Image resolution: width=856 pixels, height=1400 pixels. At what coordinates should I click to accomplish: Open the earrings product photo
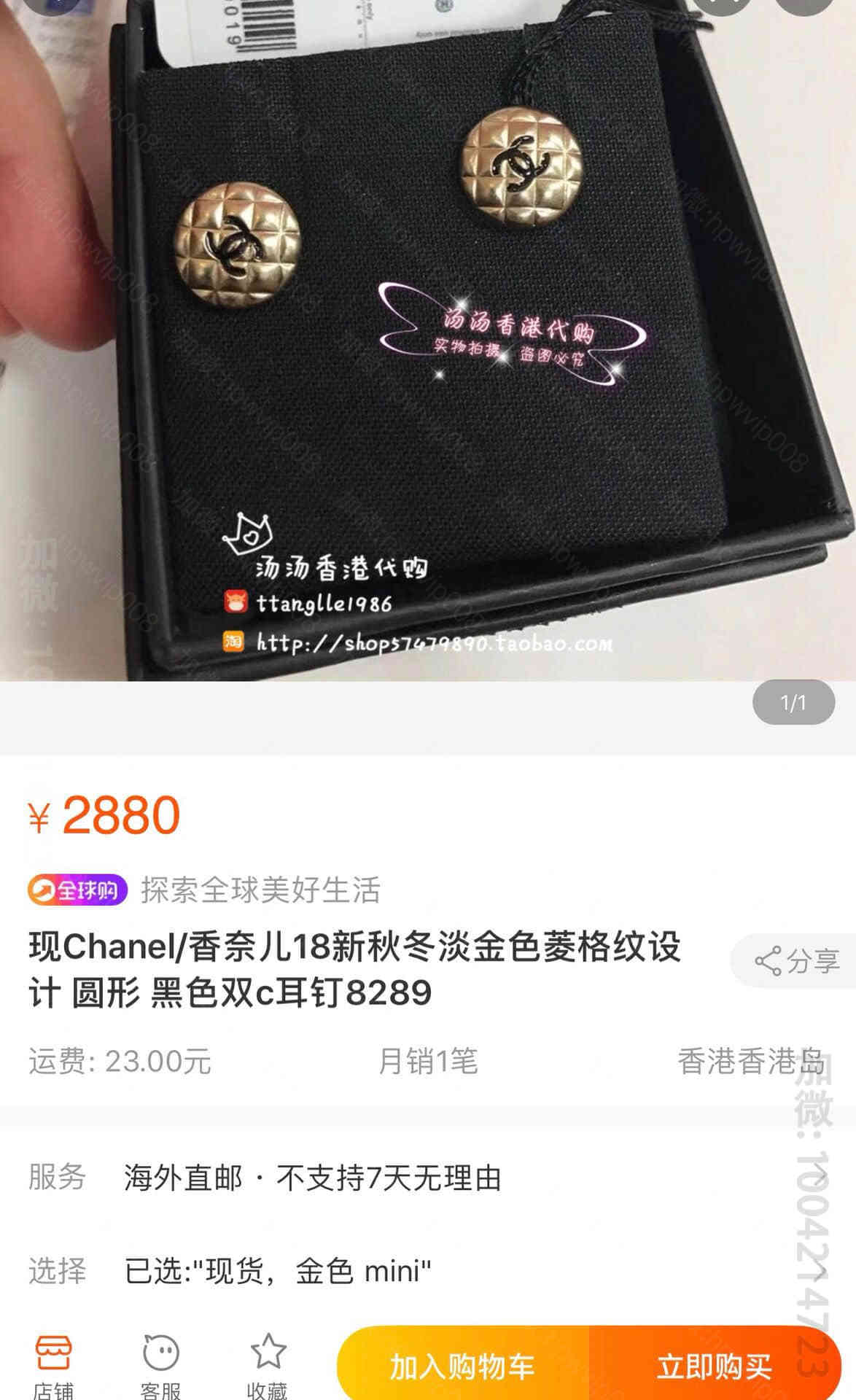428,341
